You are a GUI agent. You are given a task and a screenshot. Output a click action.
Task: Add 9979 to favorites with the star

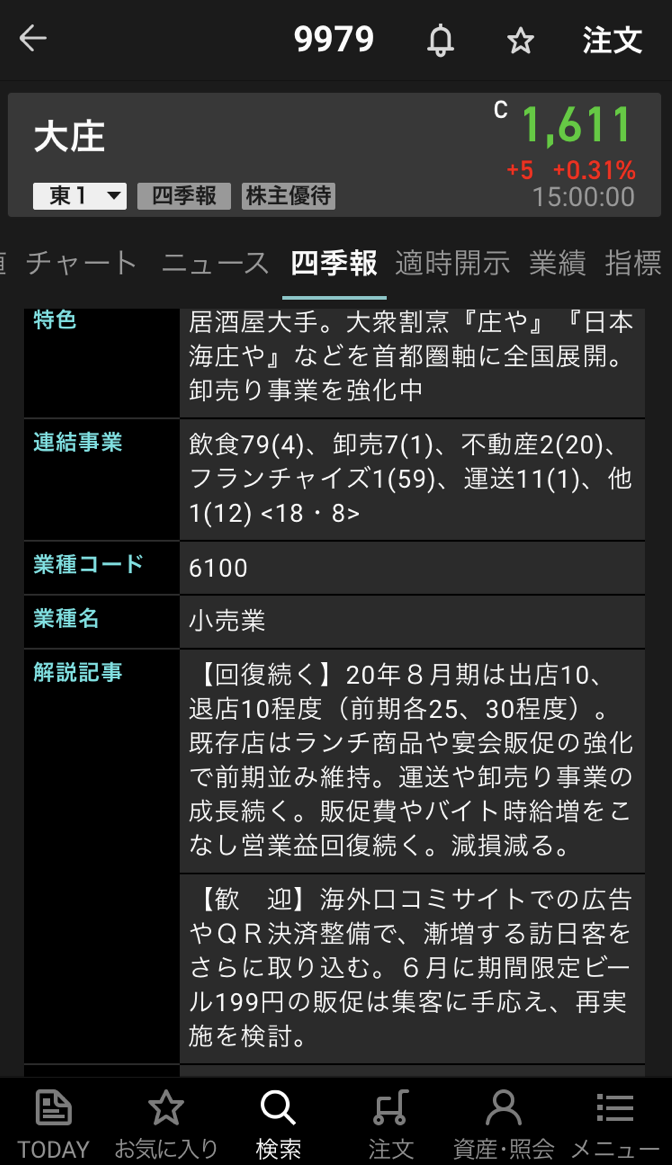pos(520,41)
